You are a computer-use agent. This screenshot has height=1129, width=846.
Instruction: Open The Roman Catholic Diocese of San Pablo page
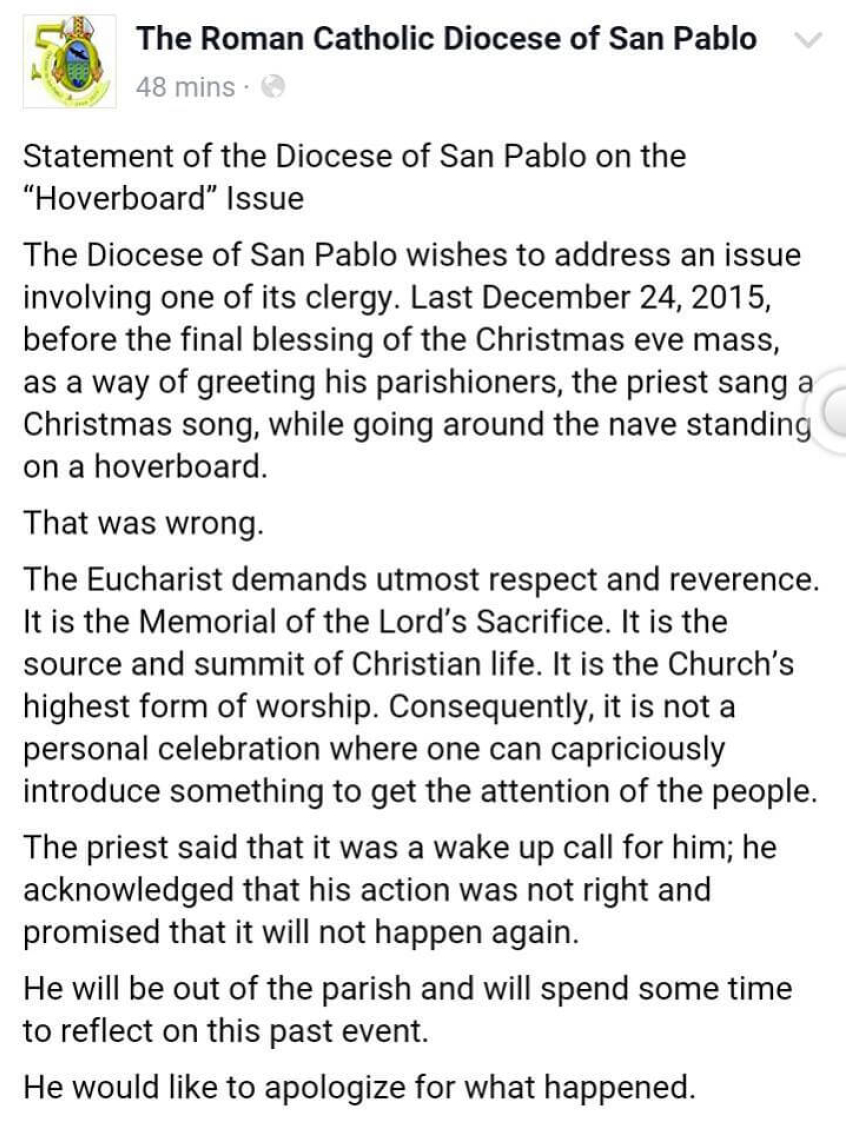pyautogui.click(x=445, y=40)
